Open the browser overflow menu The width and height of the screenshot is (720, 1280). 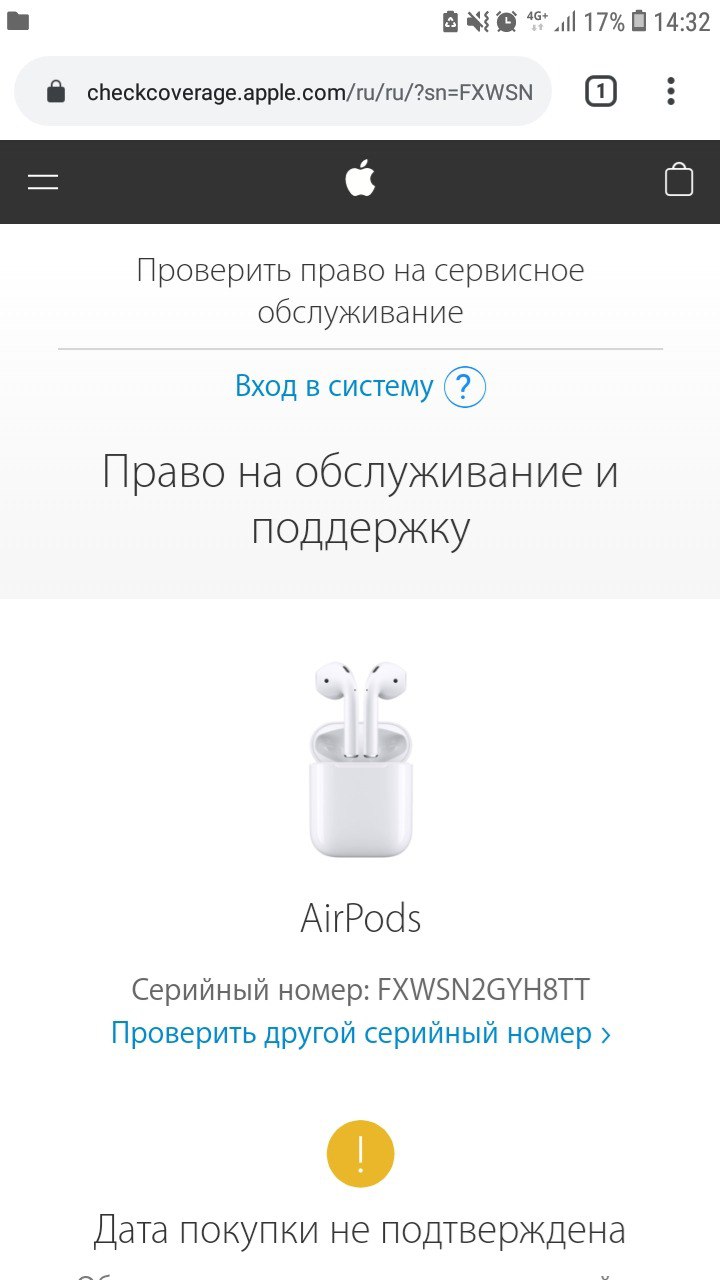pos(671,92)
